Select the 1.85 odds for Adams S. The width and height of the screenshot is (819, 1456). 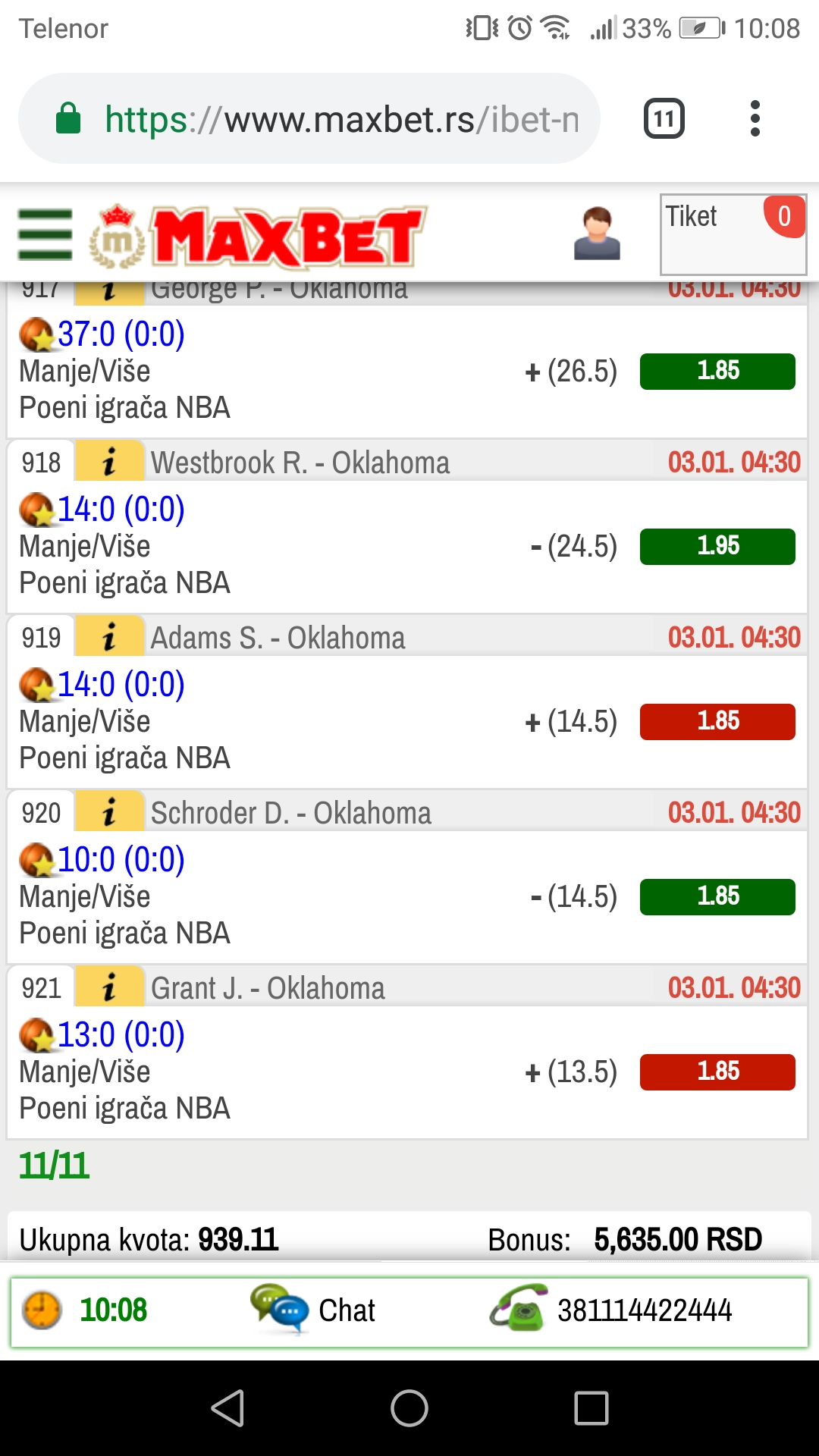point(717,721)
